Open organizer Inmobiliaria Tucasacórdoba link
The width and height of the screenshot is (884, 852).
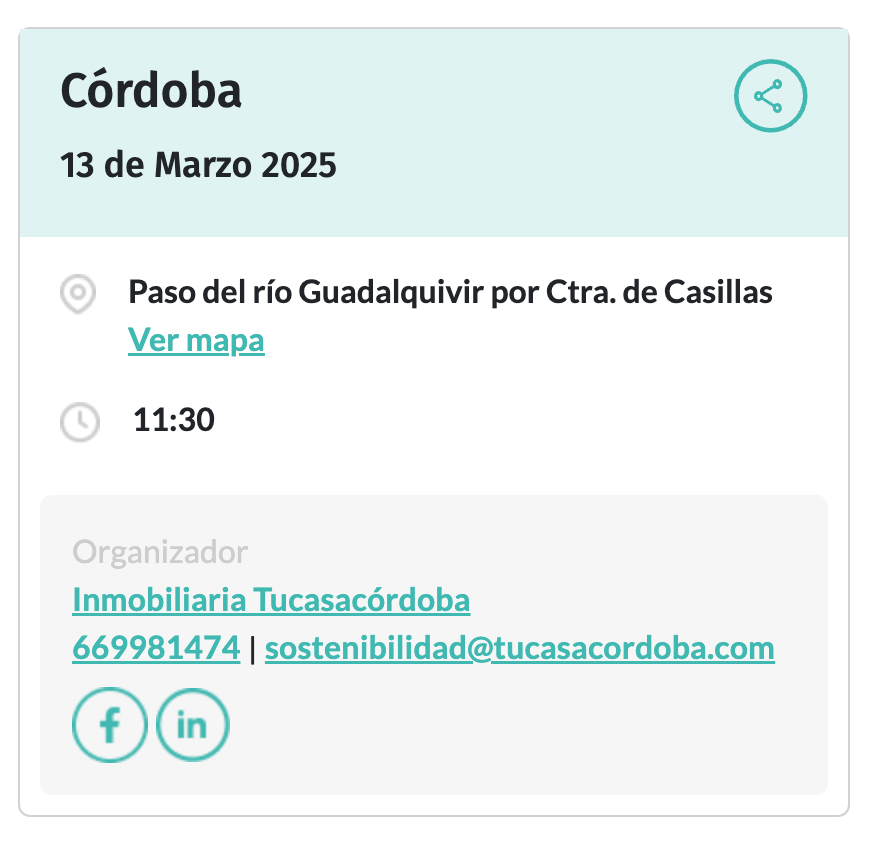pos(271,600)
